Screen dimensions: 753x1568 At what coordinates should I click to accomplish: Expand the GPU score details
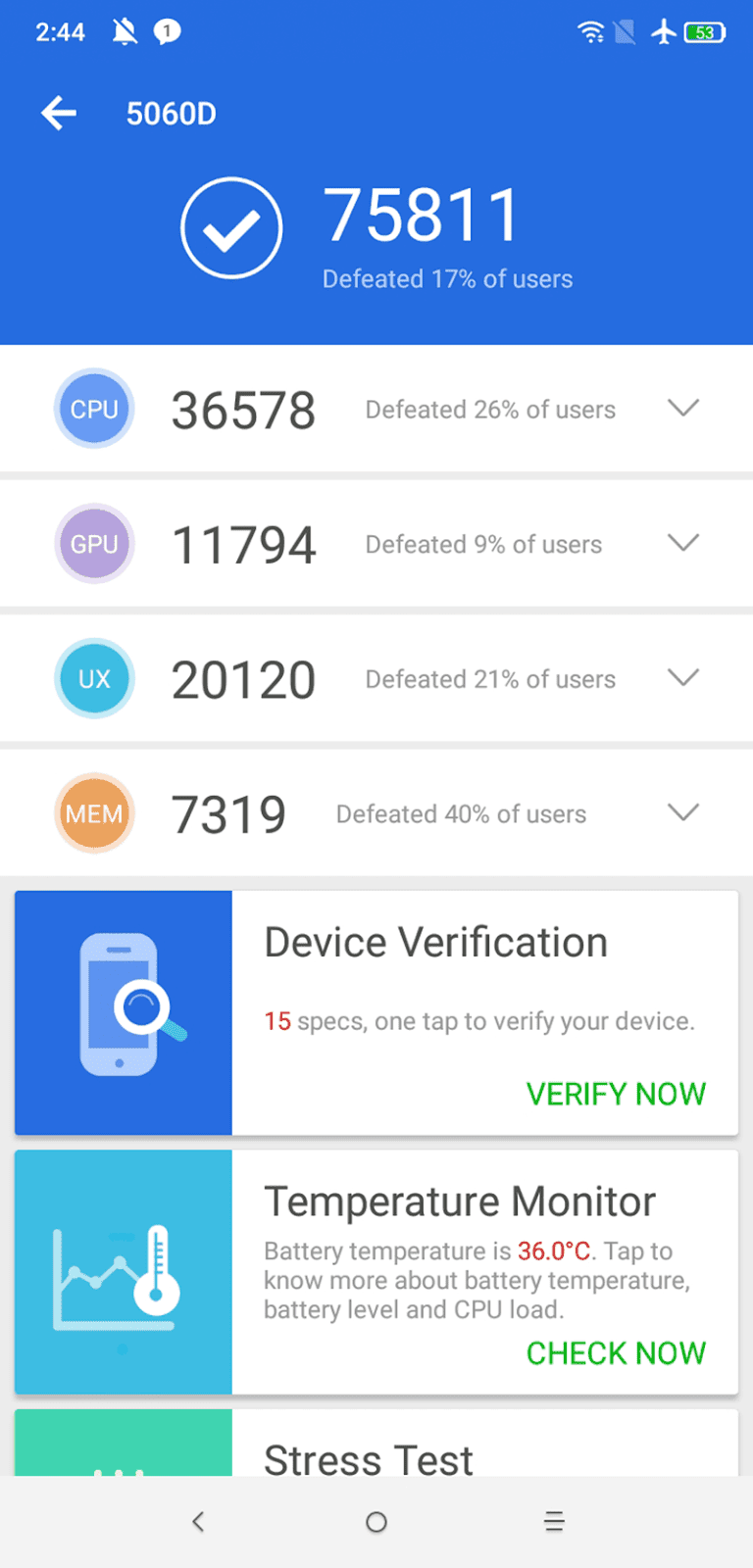682,542
